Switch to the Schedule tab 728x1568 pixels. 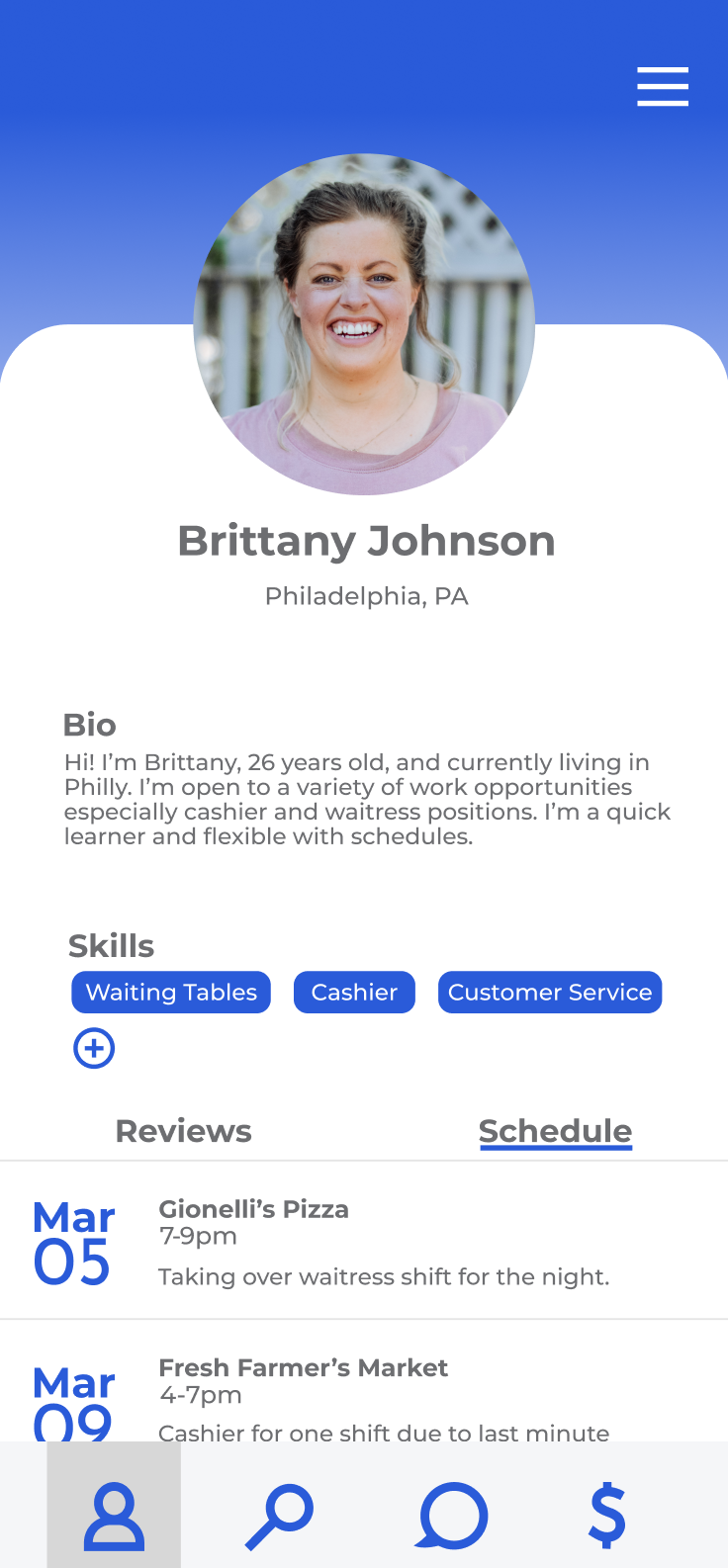555,1131
